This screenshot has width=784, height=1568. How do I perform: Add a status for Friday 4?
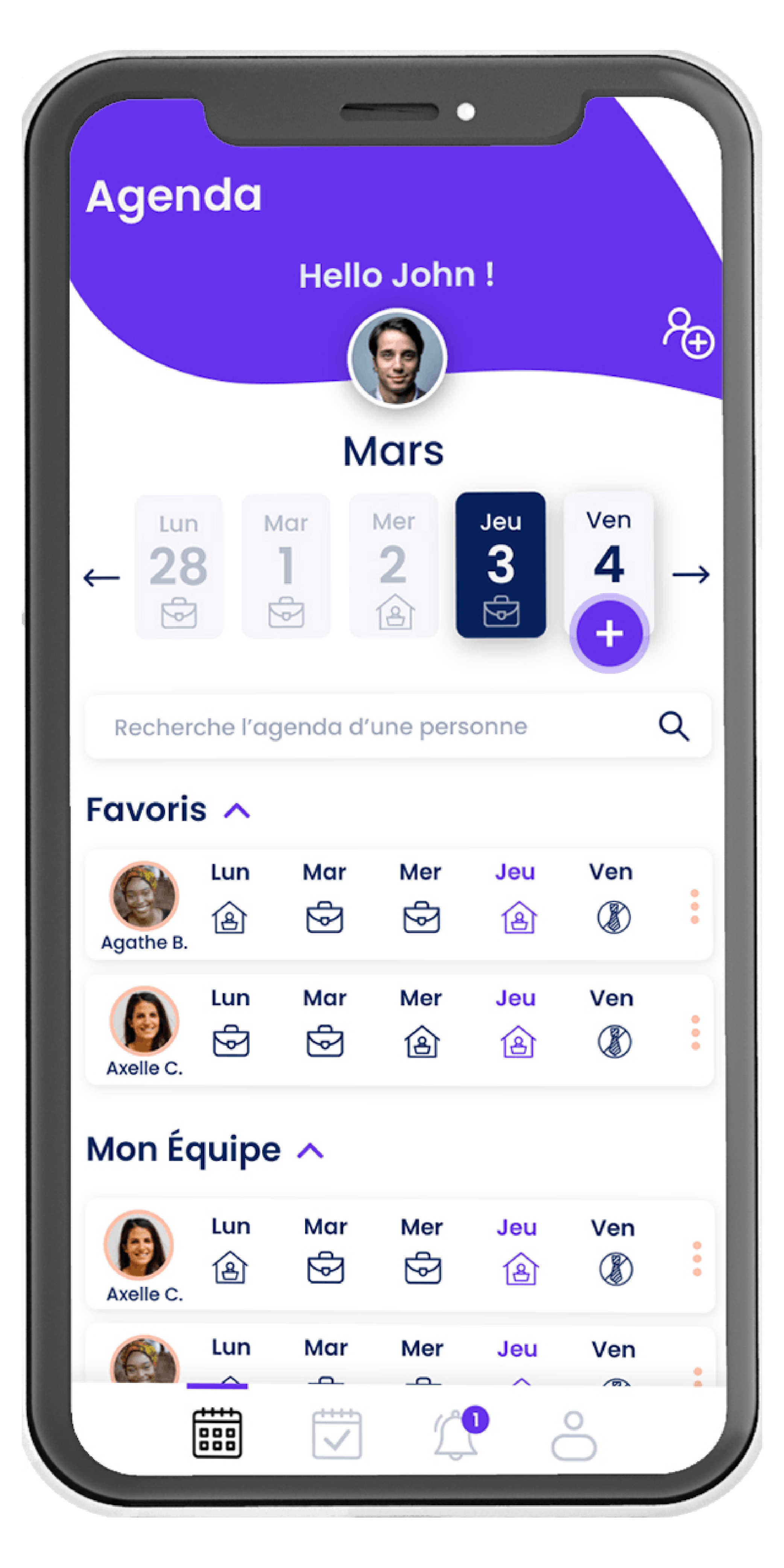pyautogui.click(x=609, y=634)
